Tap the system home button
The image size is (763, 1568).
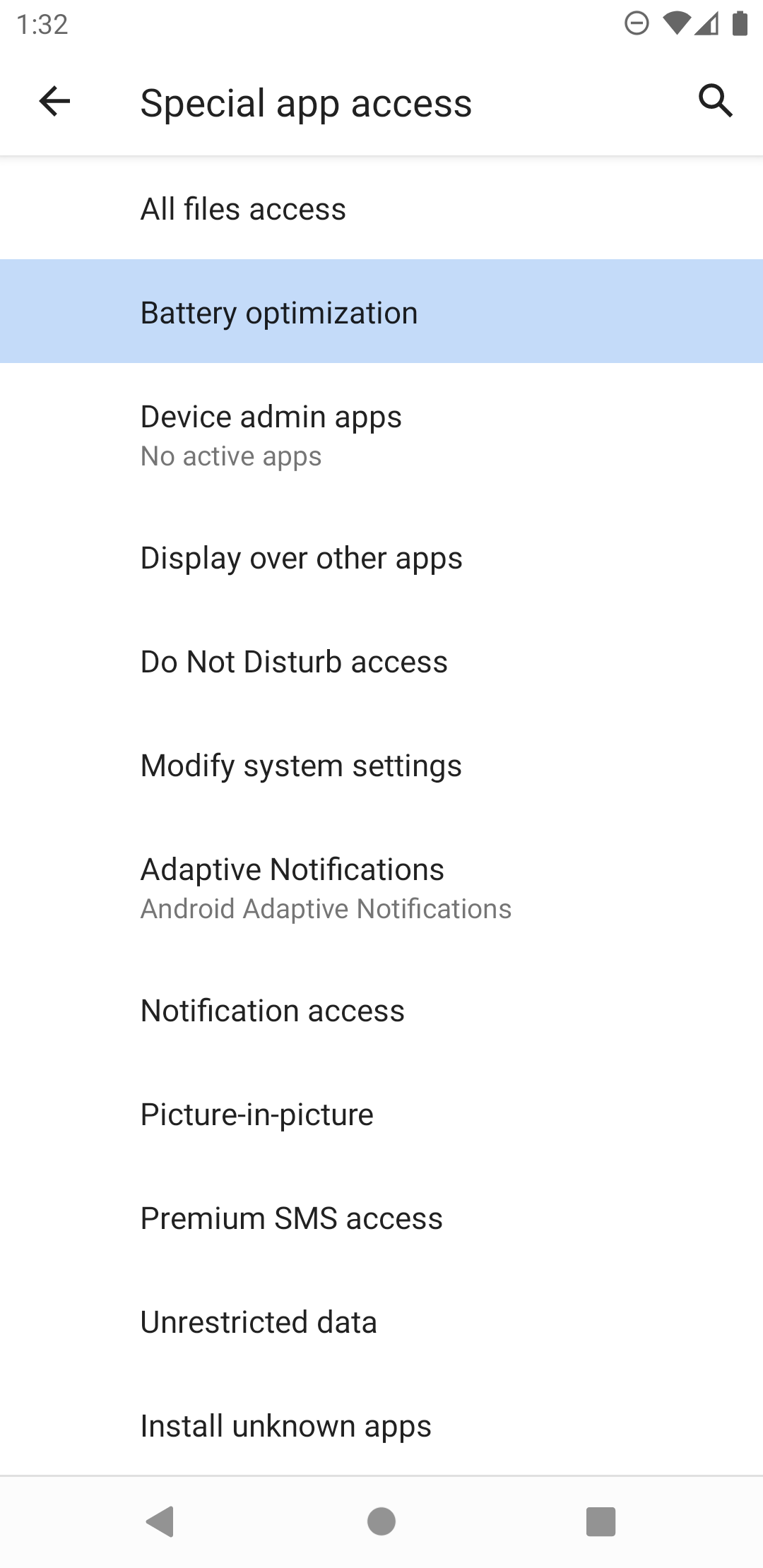click(381, 1521)
